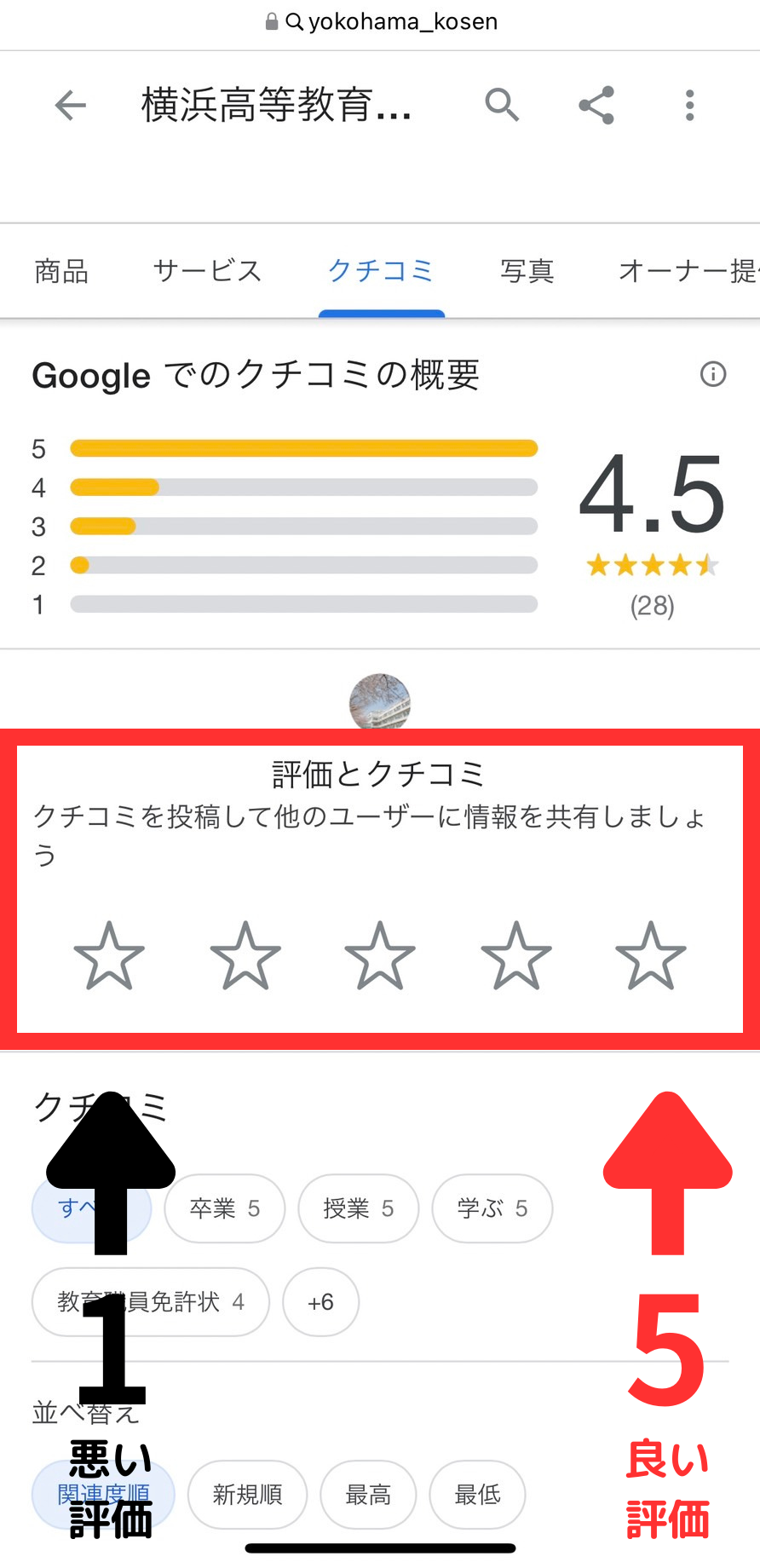
Task: Filter reviews by 学ぶ chip
Action: tap(492, 1208)
